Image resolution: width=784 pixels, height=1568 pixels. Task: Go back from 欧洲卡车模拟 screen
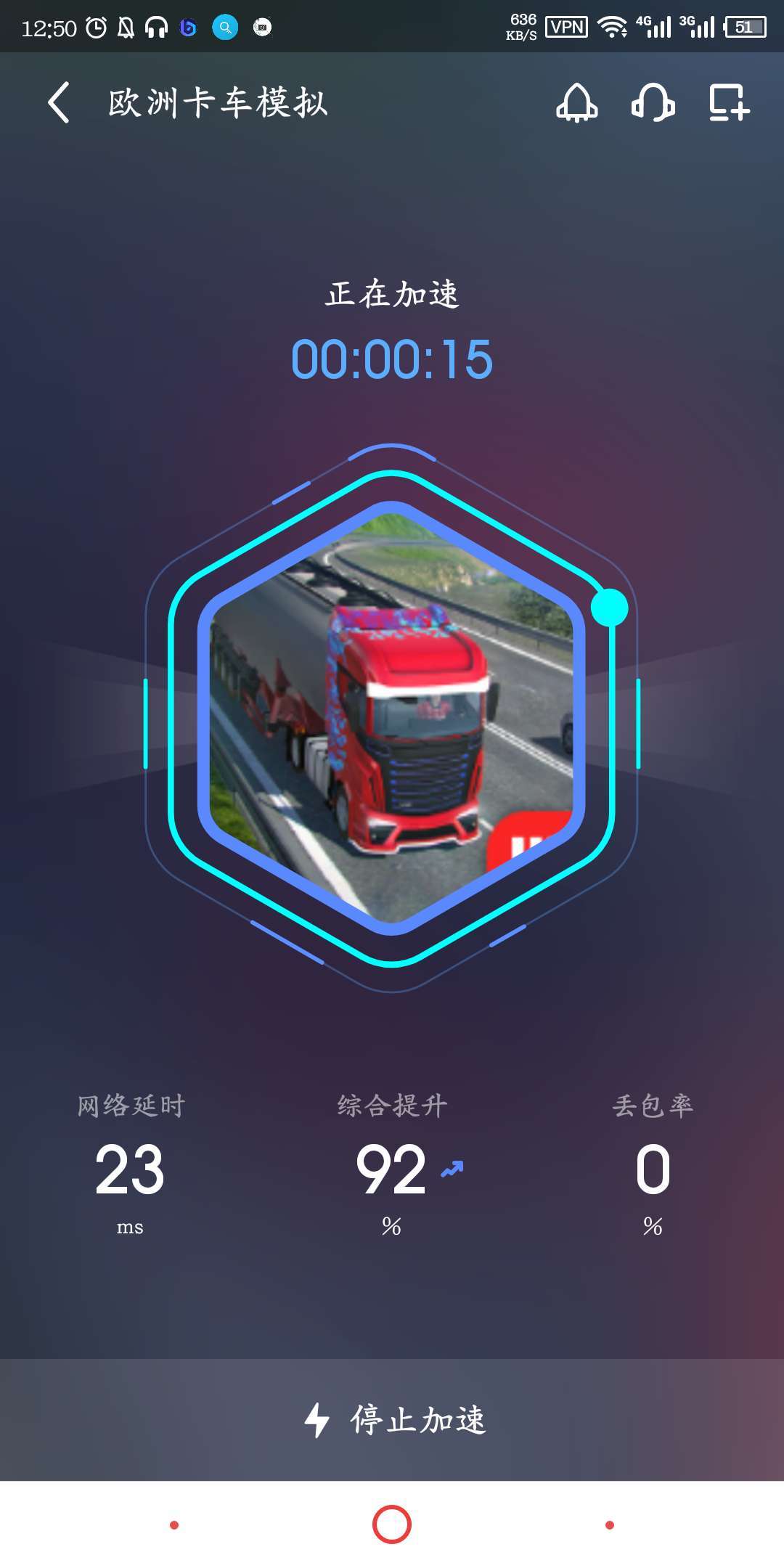[x=59, y=102]
